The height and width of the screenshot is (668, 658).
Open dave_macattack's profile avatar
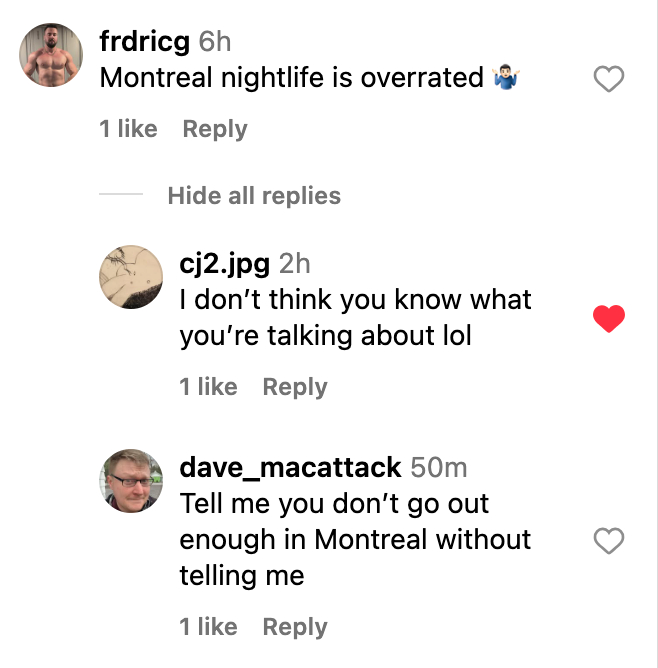tap(131, 481)
